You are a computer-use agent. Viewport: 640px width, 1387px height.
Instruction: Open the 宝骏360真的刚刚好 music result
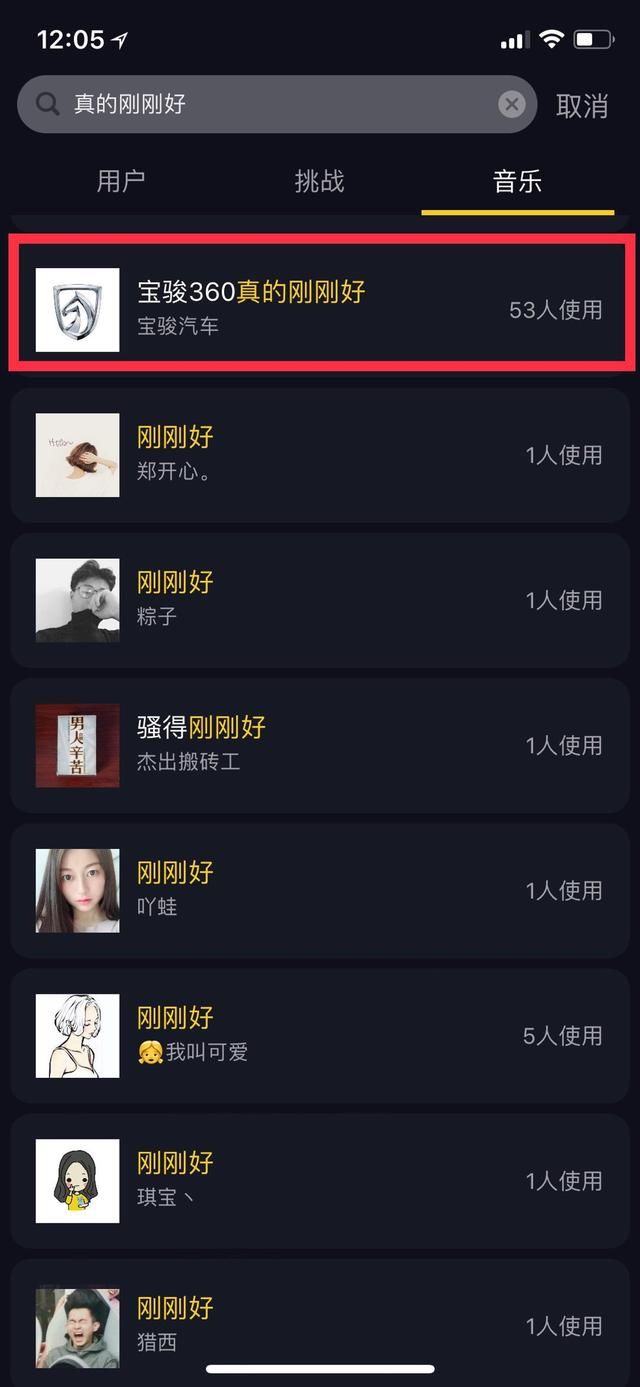pos(320,309)
